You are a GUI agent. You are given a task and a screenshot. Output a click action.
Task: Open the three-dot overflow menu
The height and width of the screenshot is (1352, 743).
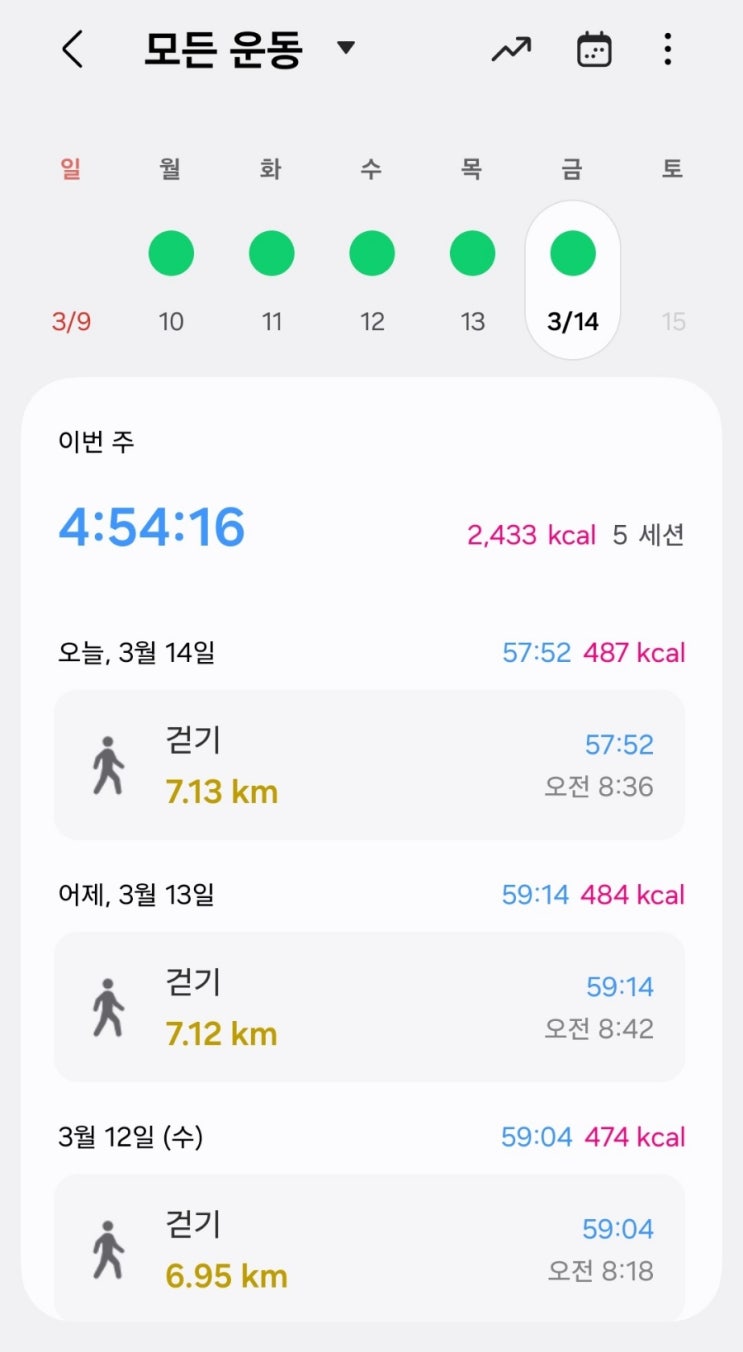[x=667, y=49]
